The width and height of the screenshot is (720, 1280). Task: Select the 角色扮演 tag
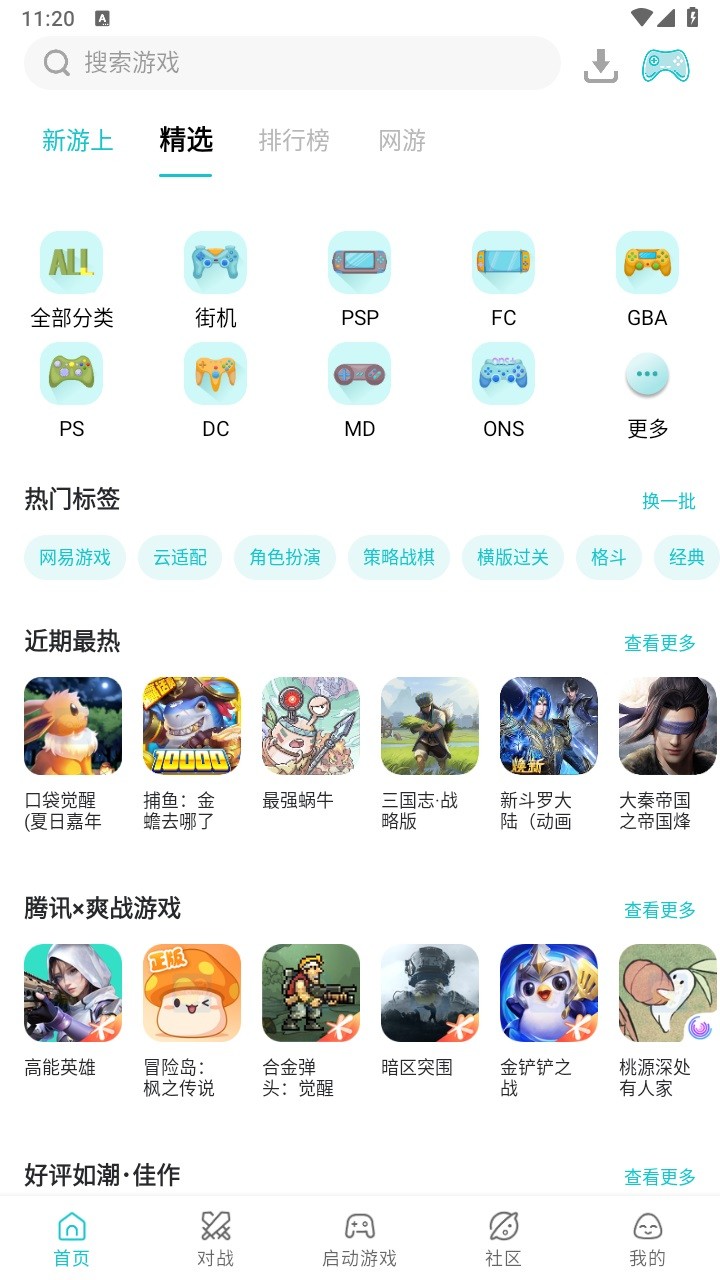coord(284,557)
